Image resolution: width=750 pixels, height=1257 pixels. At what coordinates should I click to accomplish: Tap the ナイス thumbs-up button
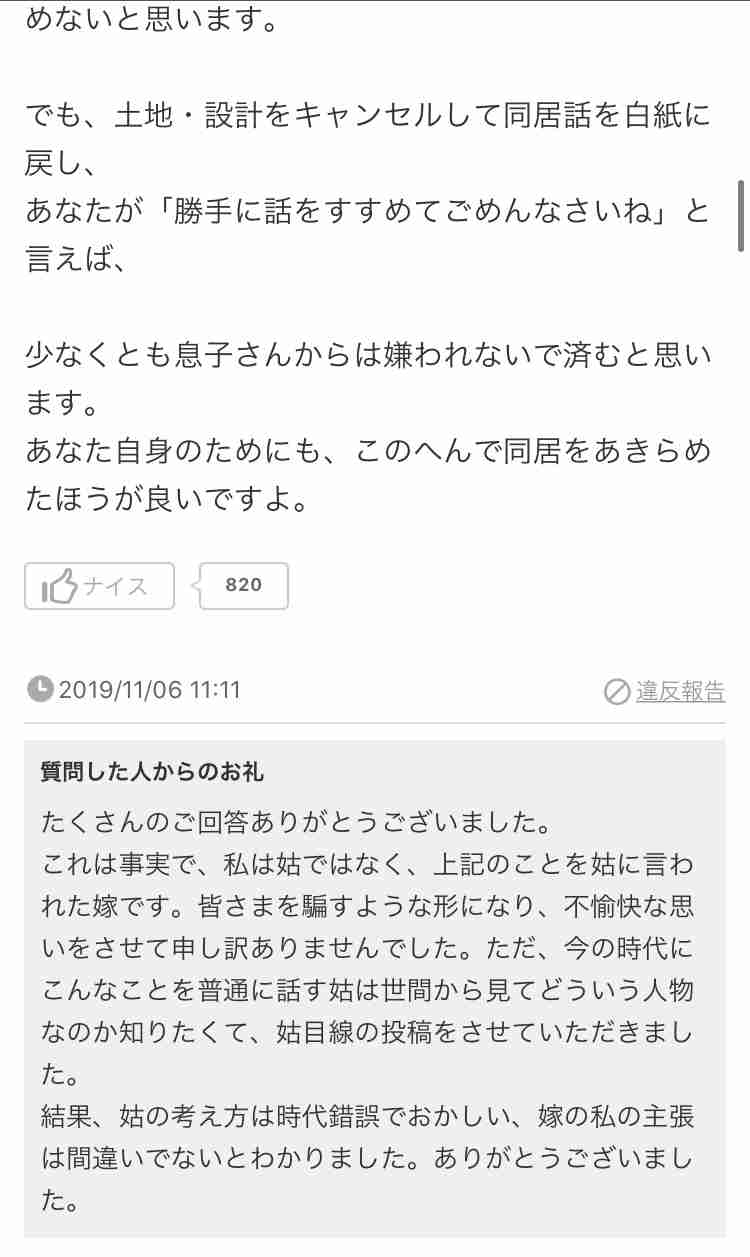click(99, 586)
